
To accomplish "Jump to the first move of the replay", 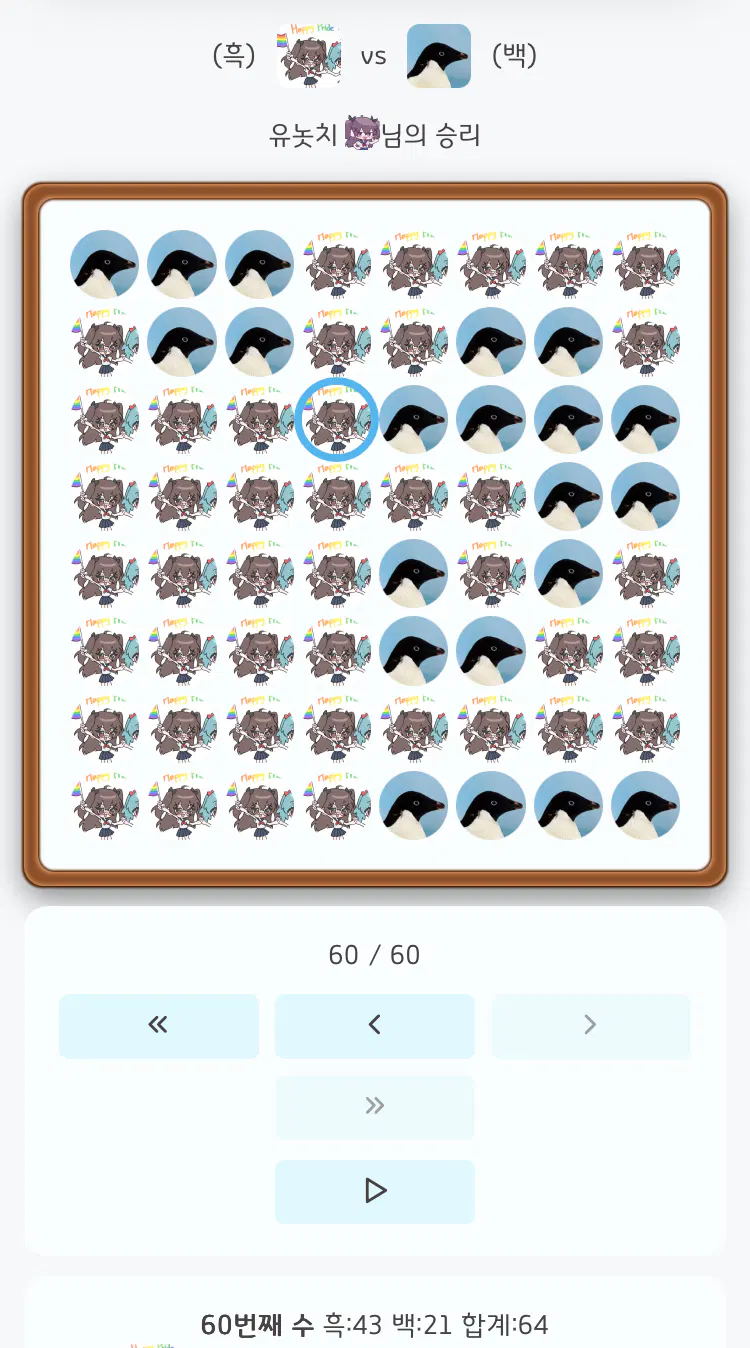I will point(158,1025).
